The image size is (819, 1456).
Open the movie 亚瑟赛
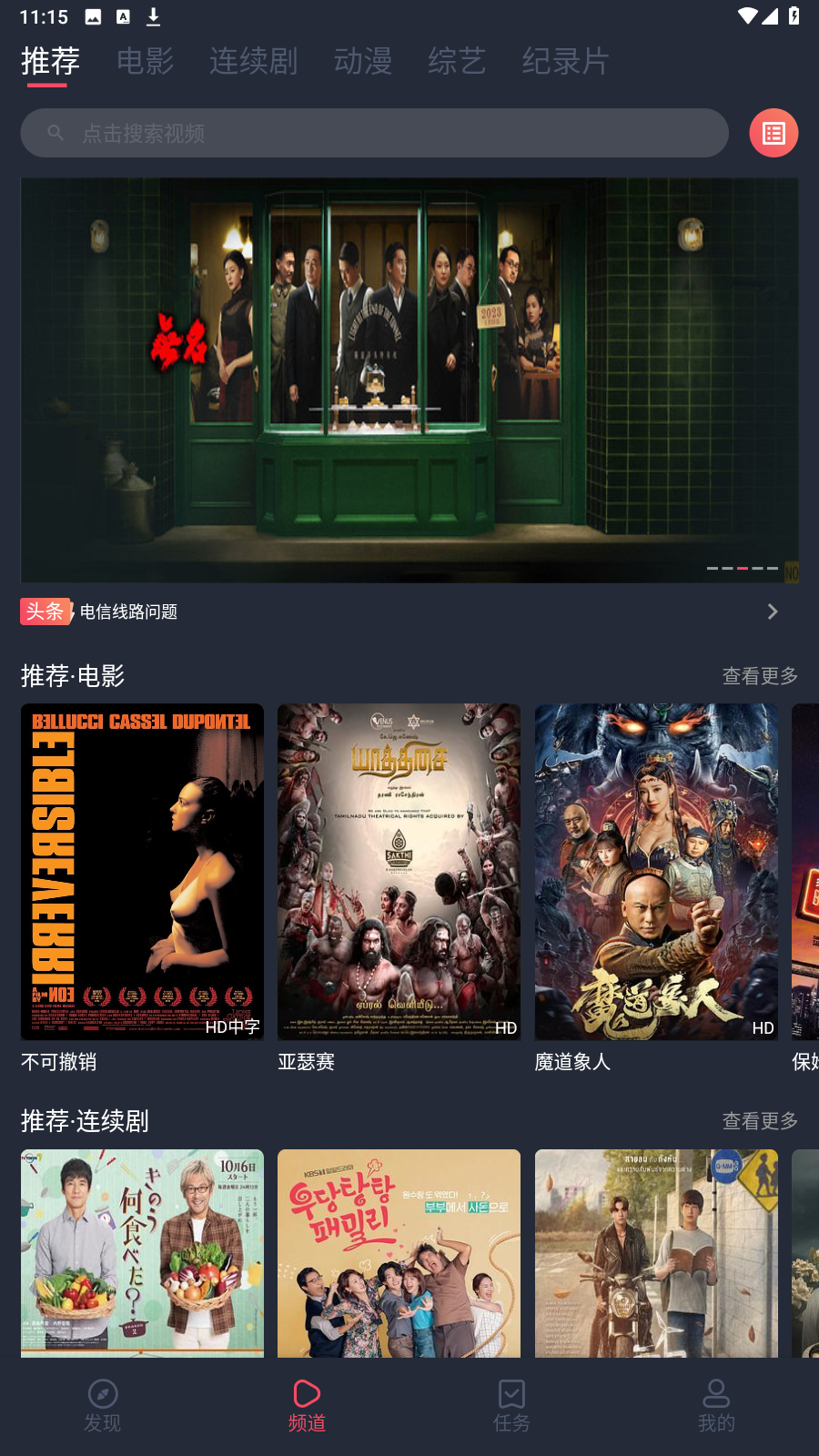click(399, 888)
